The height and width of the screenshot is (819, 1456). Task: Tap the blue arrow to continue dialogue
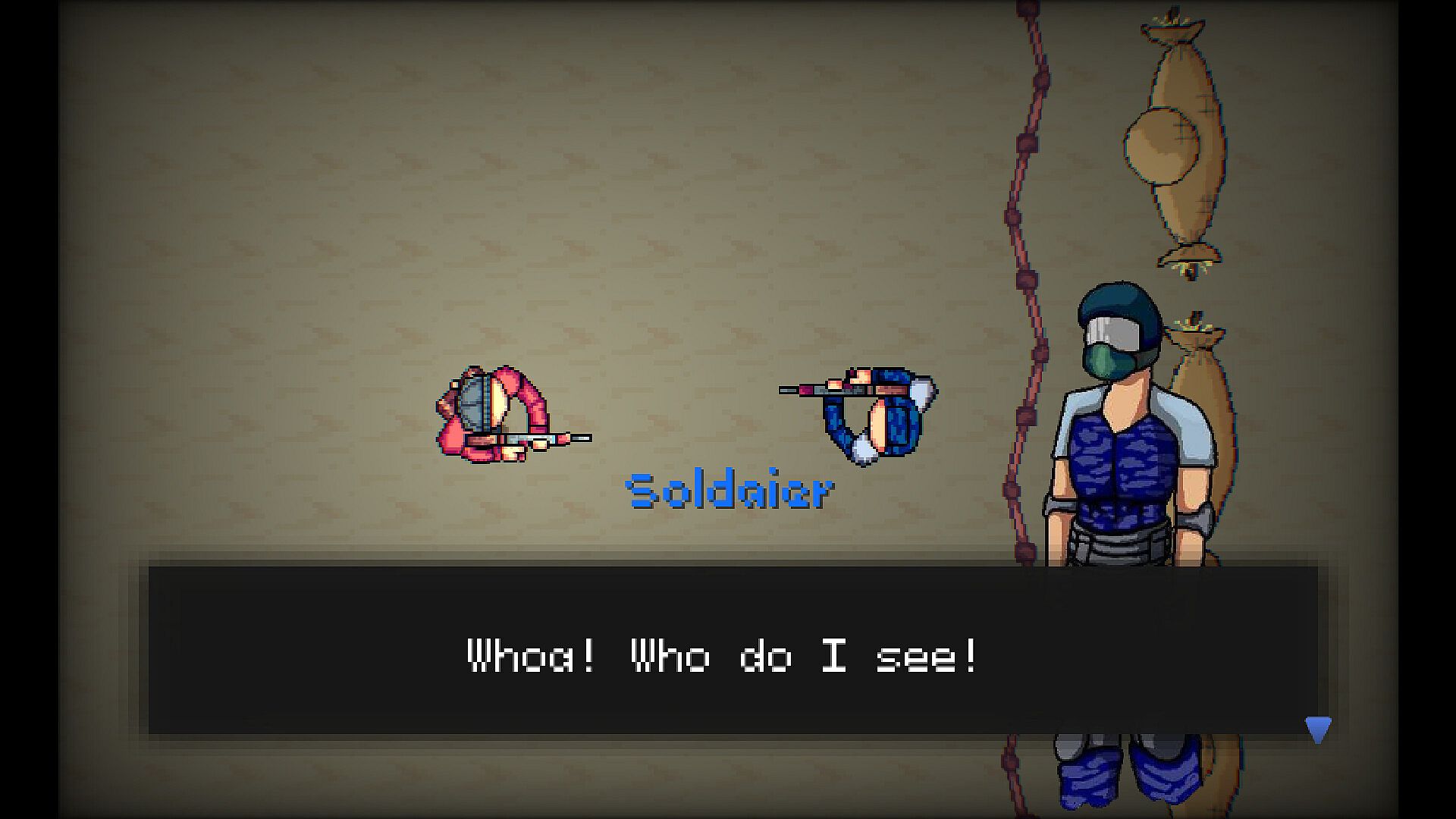(1318, 730)
